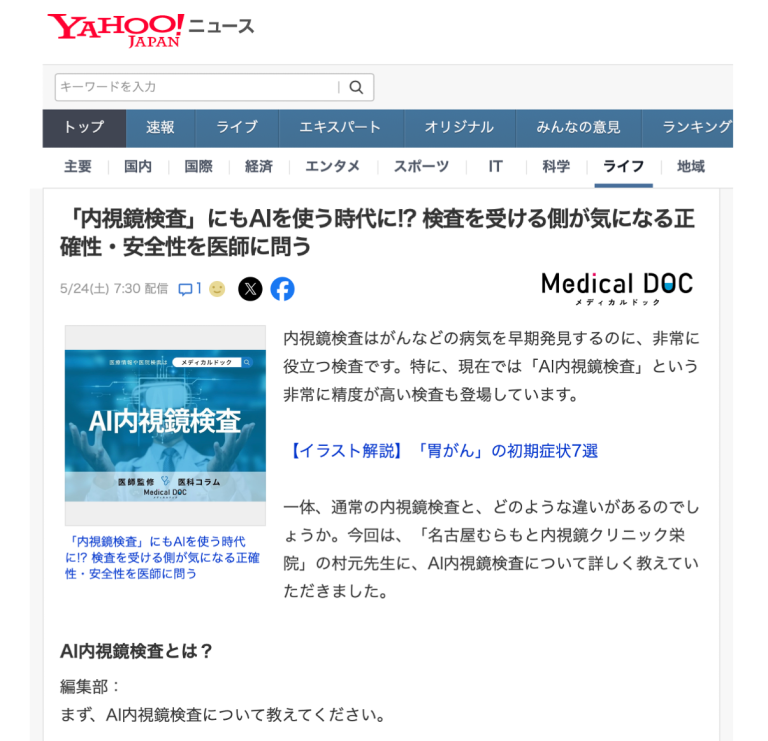Open the スポーツ category
The width and height of the screenshot is (768, 741).
point(421,166)
